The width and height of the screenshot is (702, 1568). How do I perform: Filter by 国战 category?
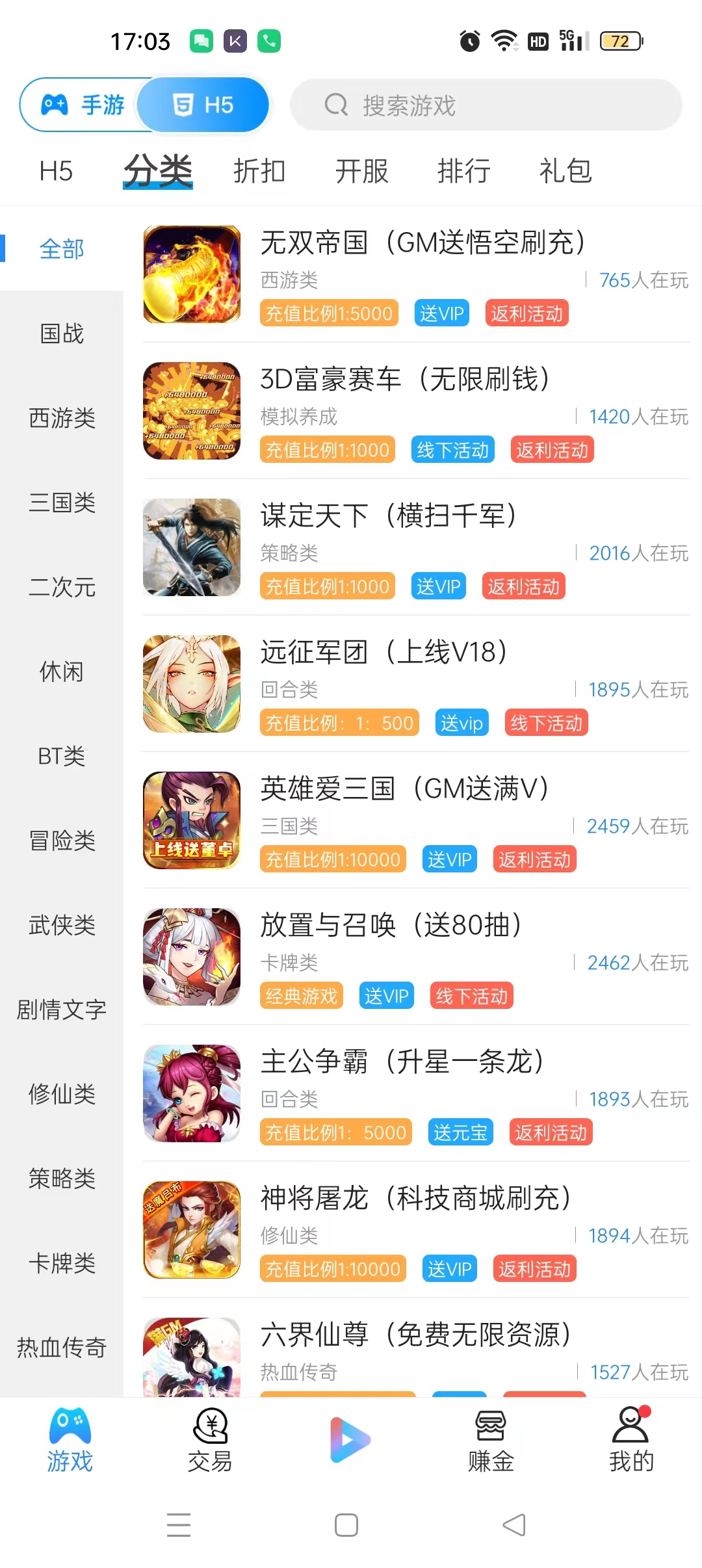pyautogui.click(x=62, y=333)
